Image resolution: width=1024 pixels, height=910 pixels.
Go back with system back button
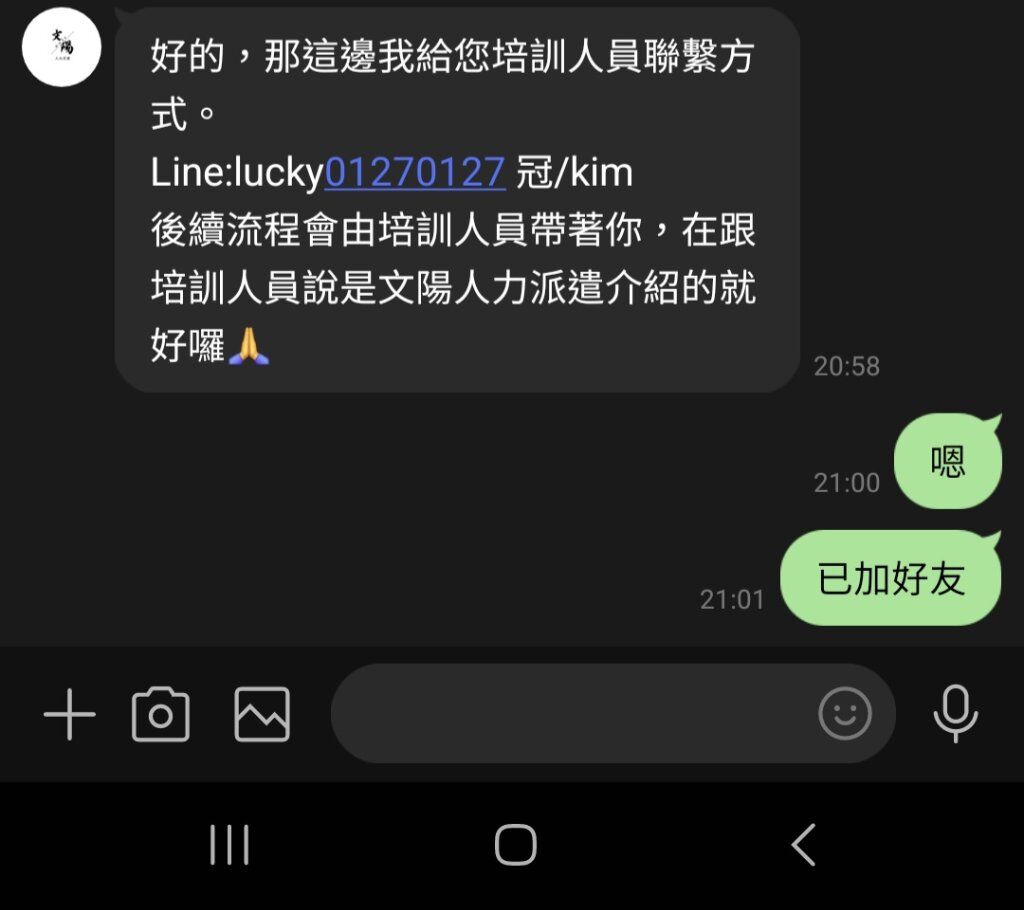[803, 845]
